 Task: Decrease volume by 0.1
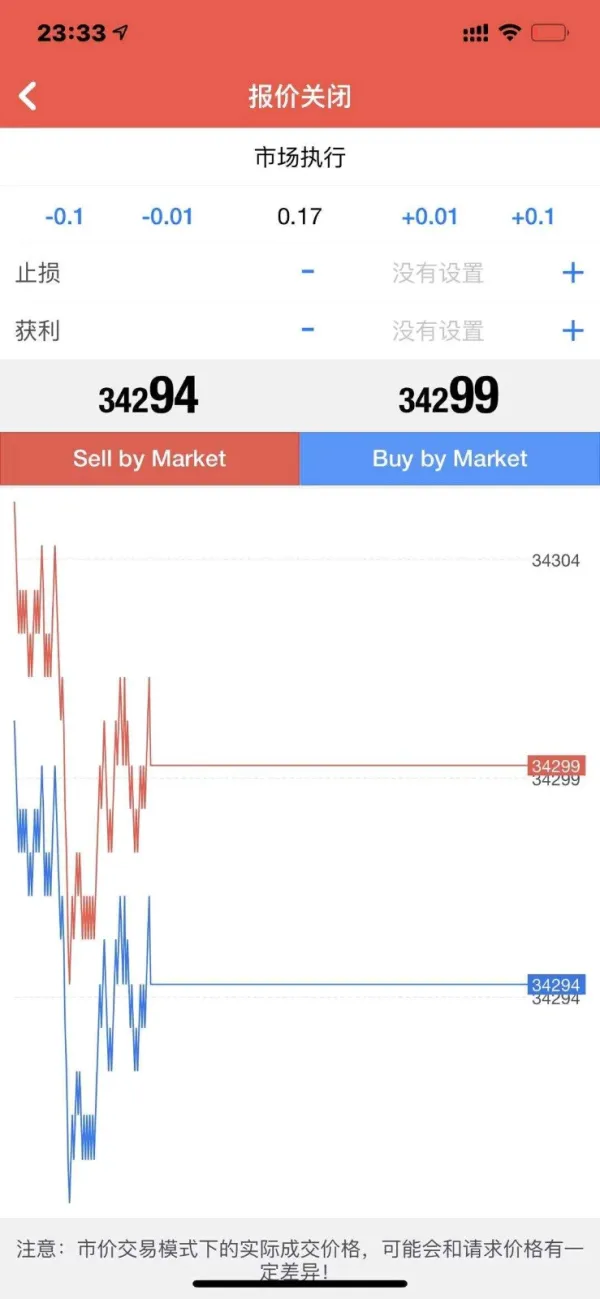click(64, 216)
